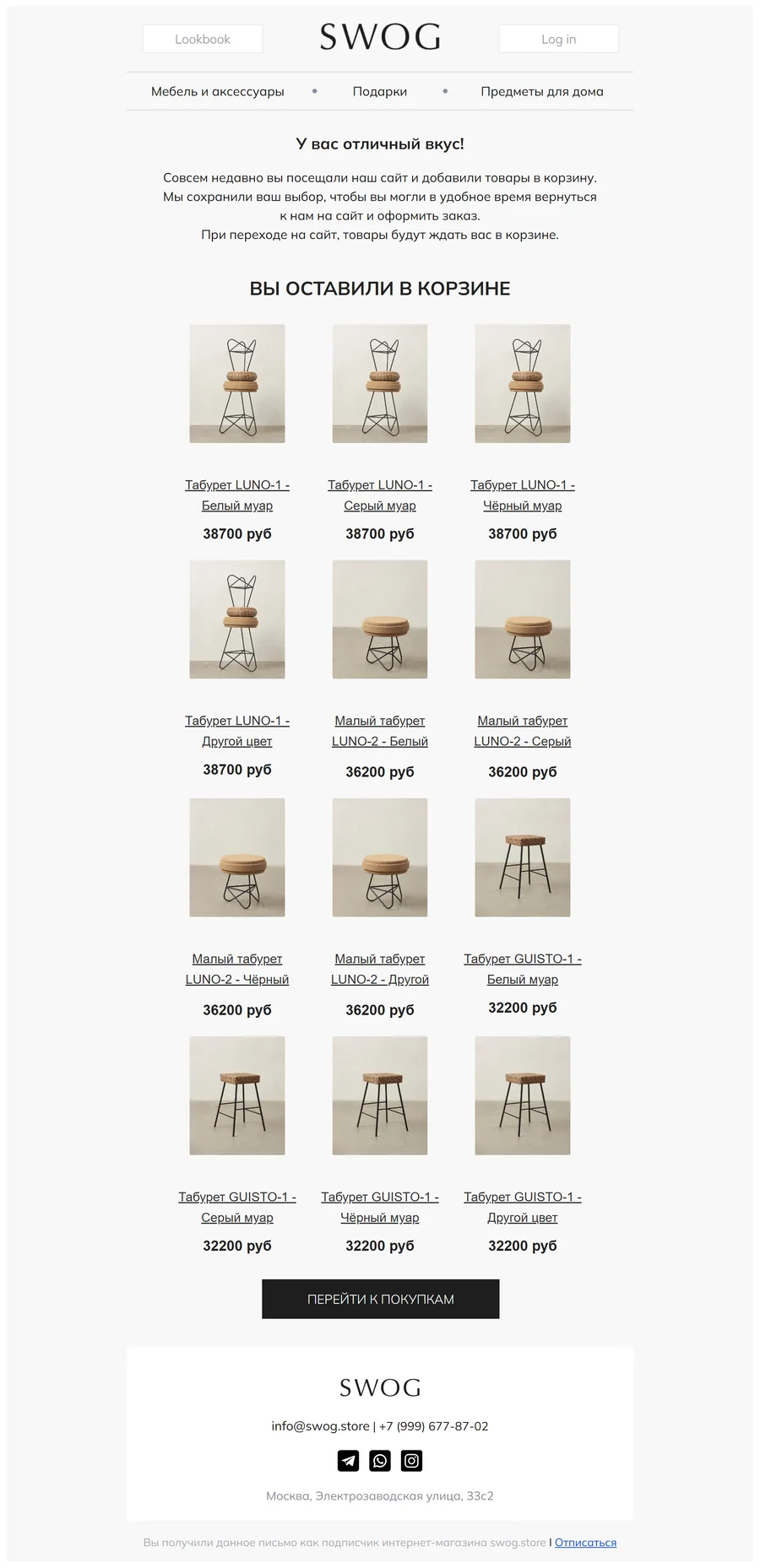Open Малый табурет LUNO-2 - Серый link

pos(523,731)
